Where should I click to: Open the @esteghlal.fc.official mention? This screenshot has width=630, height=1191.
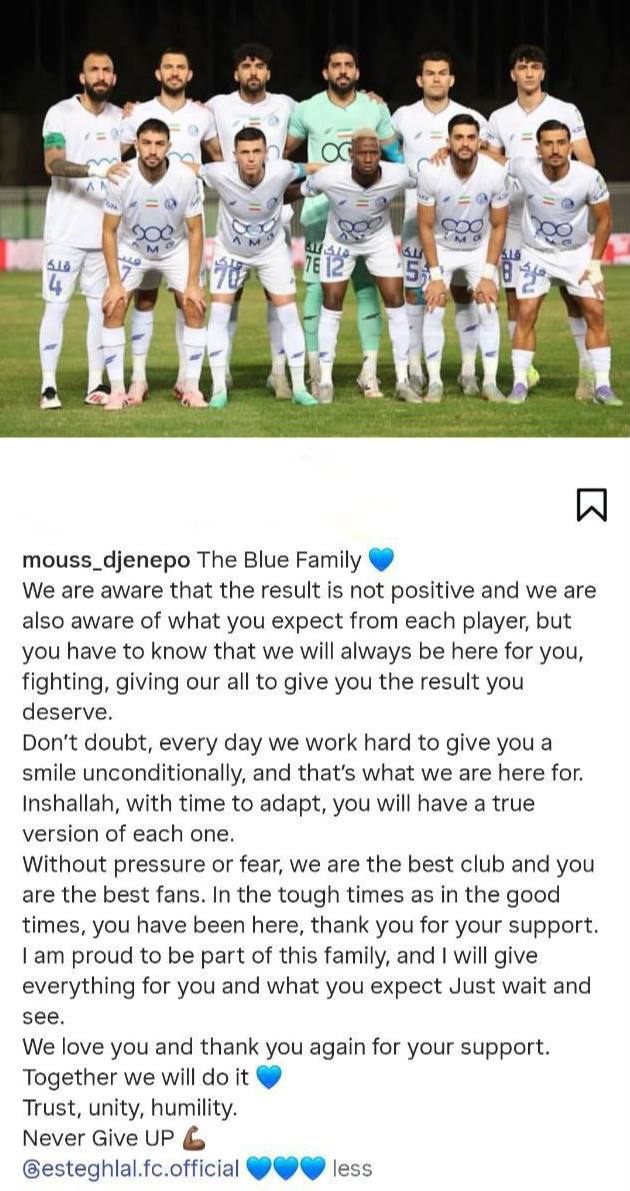(131, 1168)
